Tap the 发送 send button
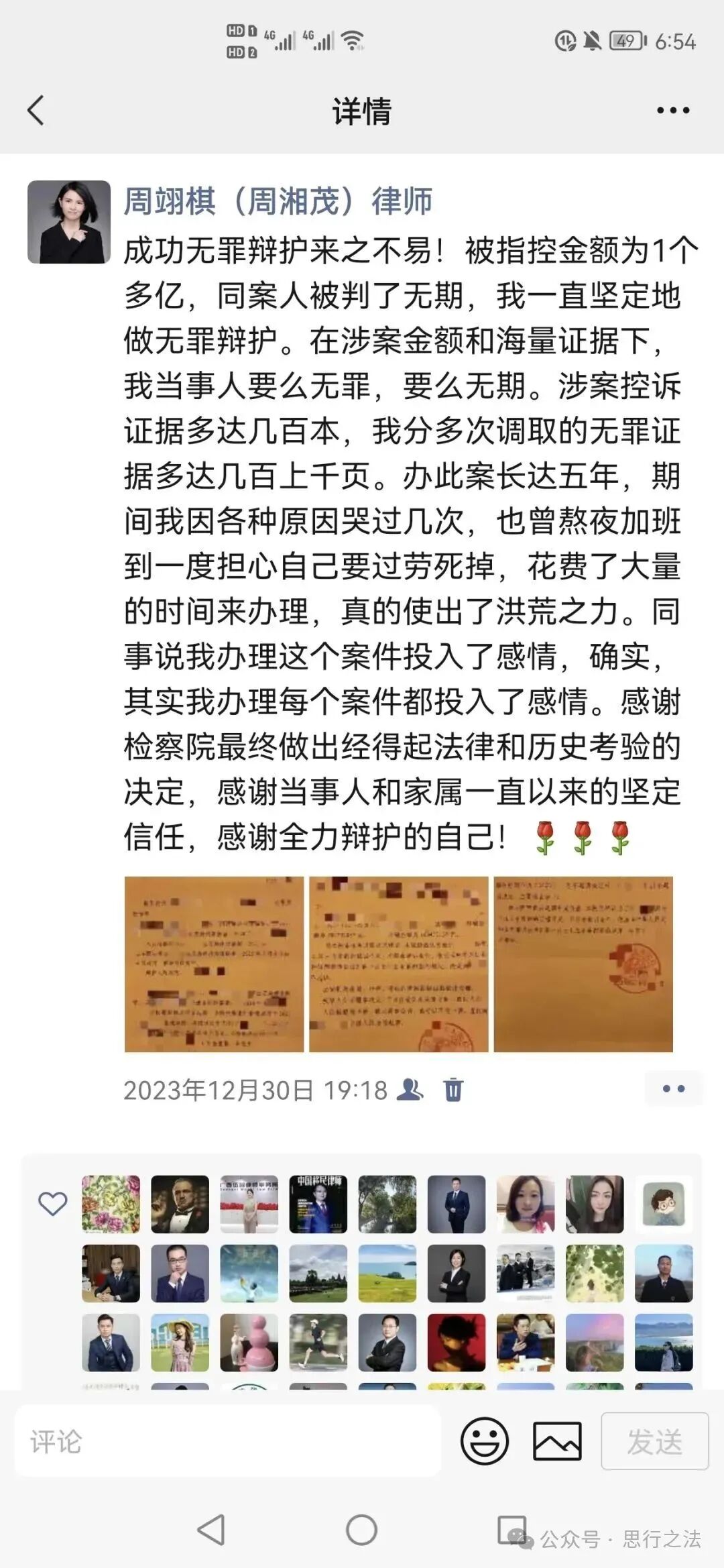The image size is (724, 1568). tap(654, 1441)
